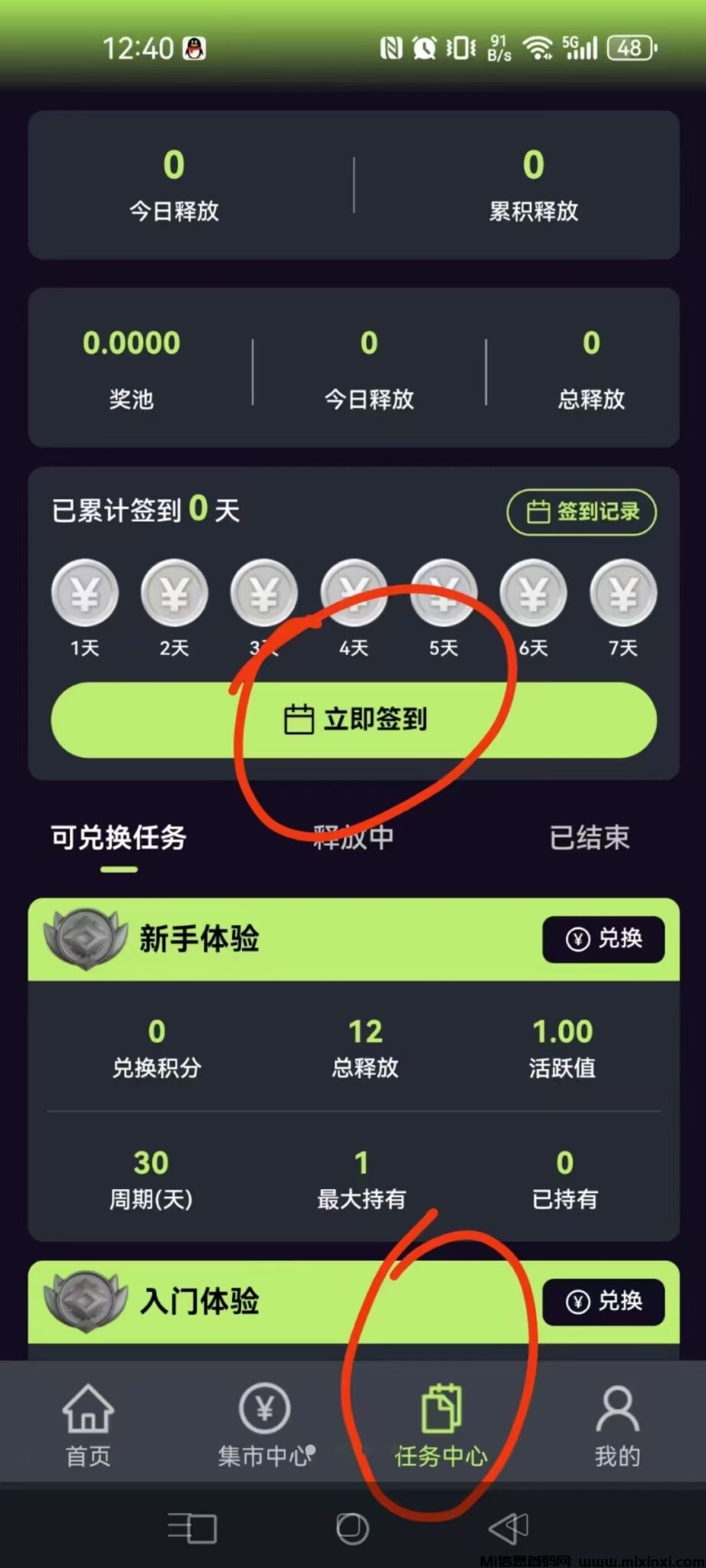Tap the battery indicator in the status bar
The width and height of the screenshot is (706, 1568).
pos(629,47)
